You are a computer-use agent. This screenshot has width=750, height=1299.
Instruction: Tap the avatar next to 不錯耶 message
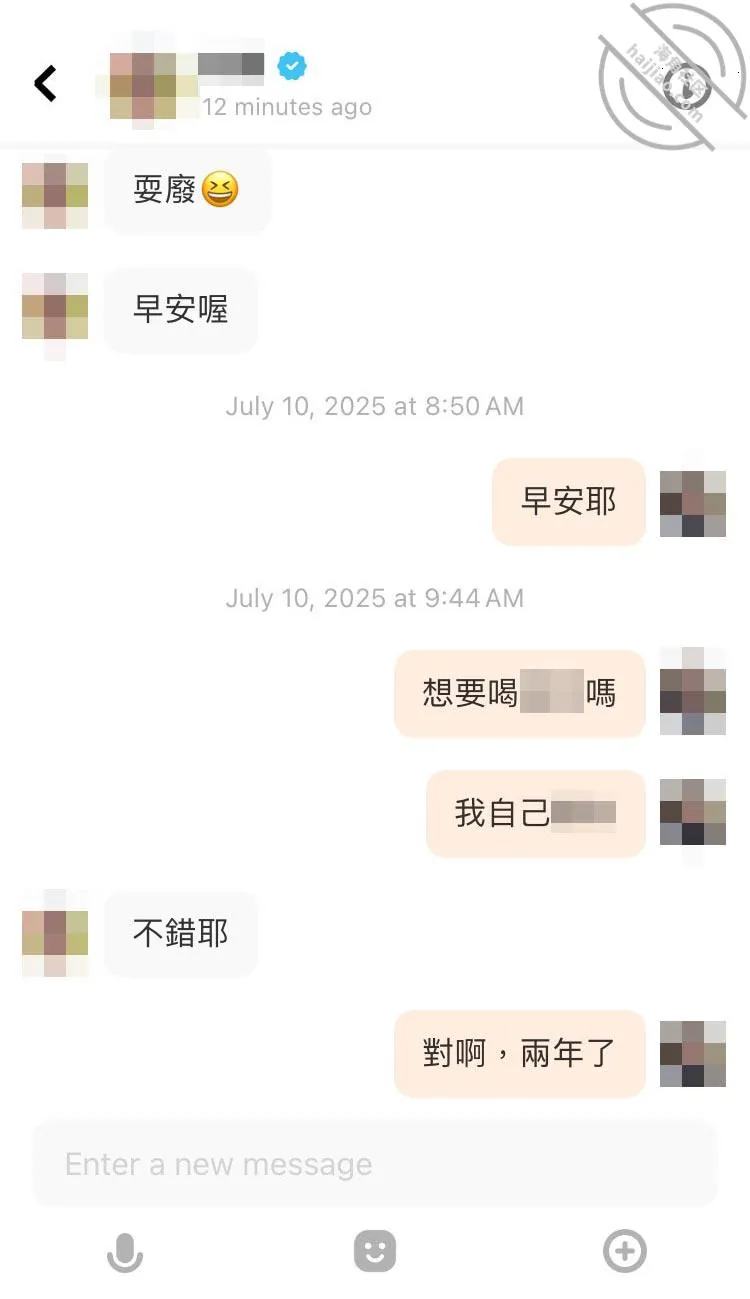coord(55,933)
